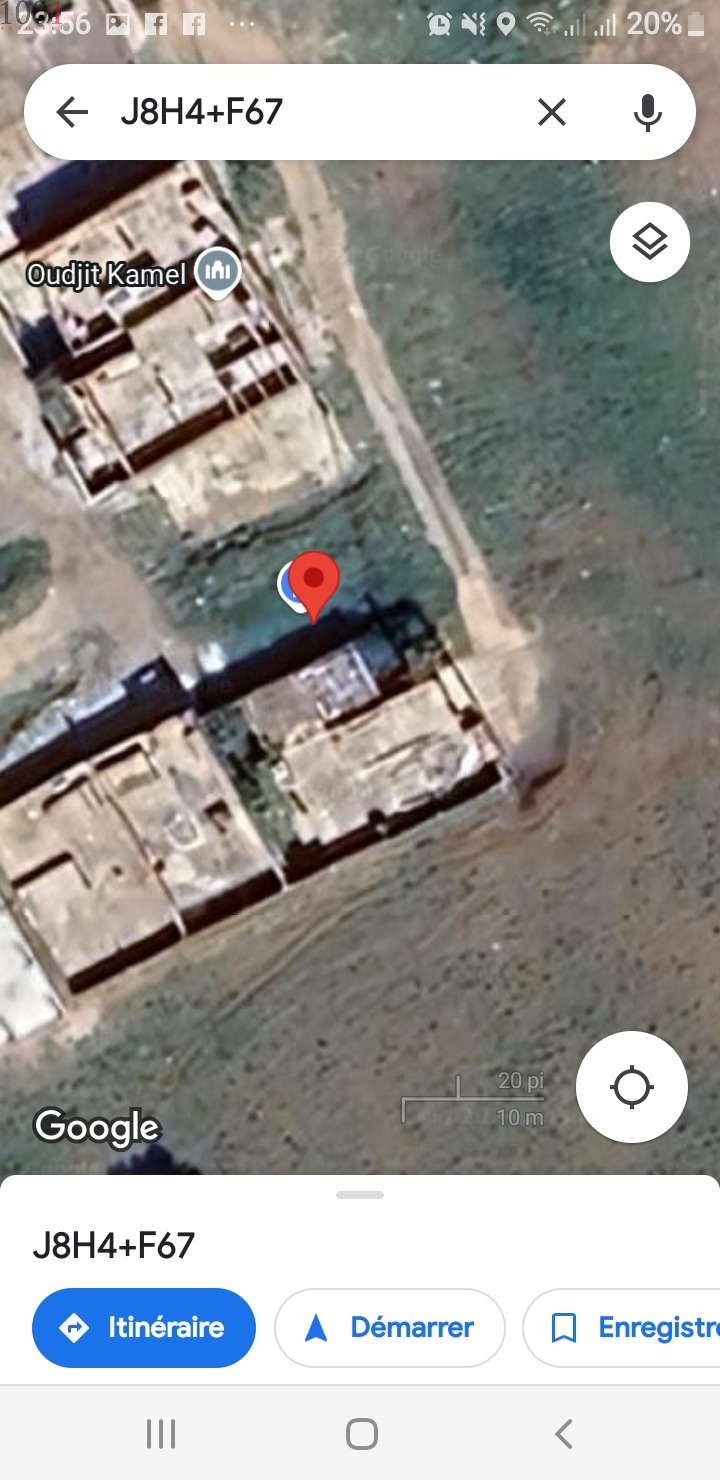Clear the J8H4+F67 search text

click(x=552, y=112)
